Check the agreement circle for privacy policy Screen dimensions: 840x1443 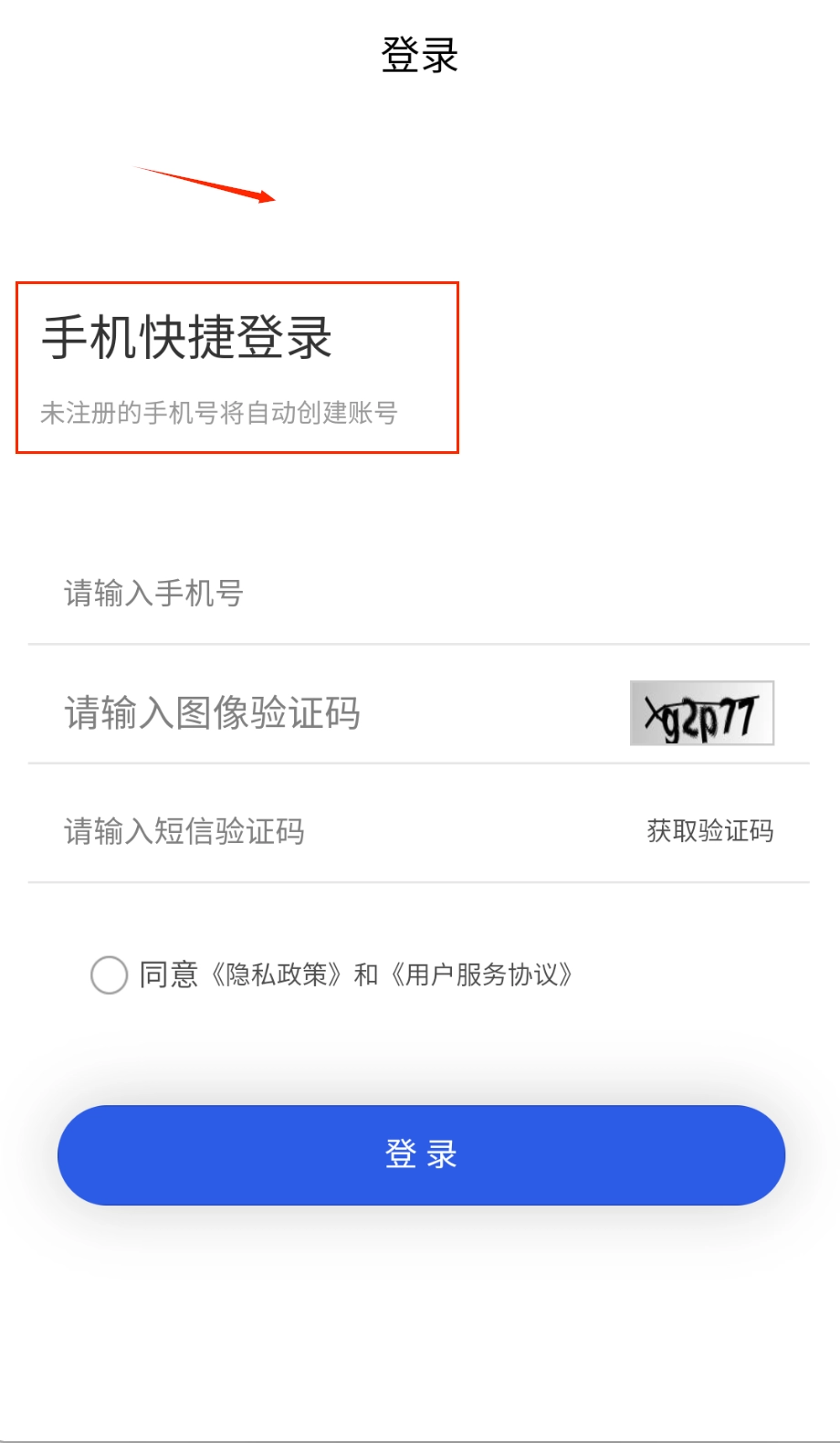pyautogui.click(x=110, y=974)
